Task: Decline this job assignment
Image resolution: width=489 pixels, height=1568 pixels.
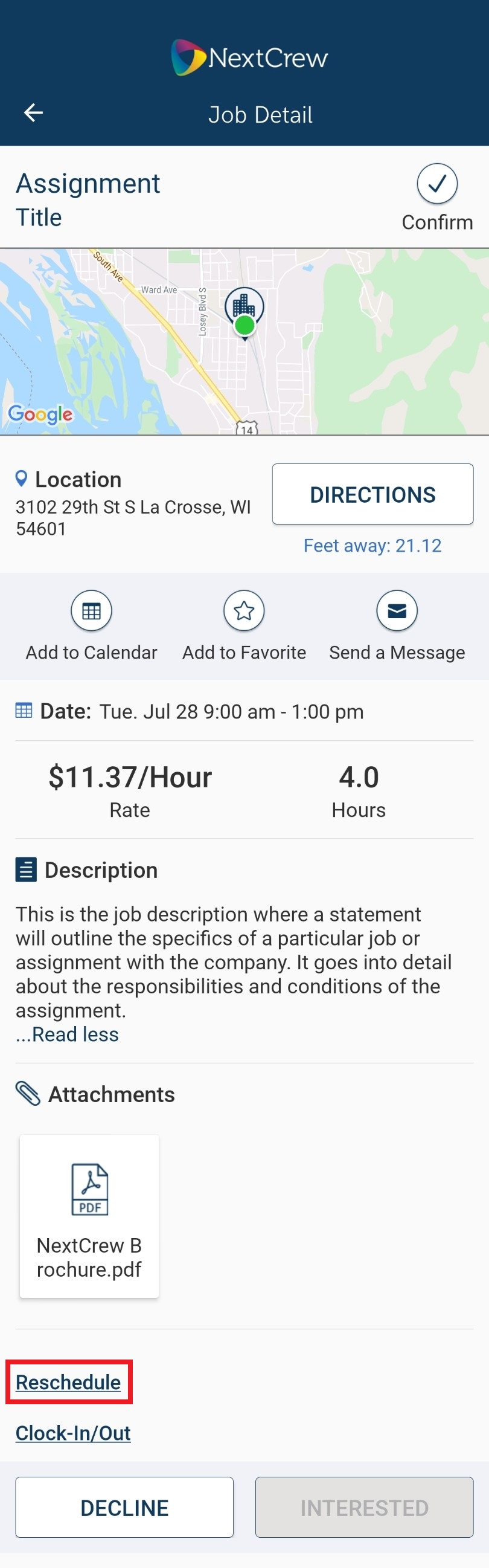Action: coord(124,1507)
